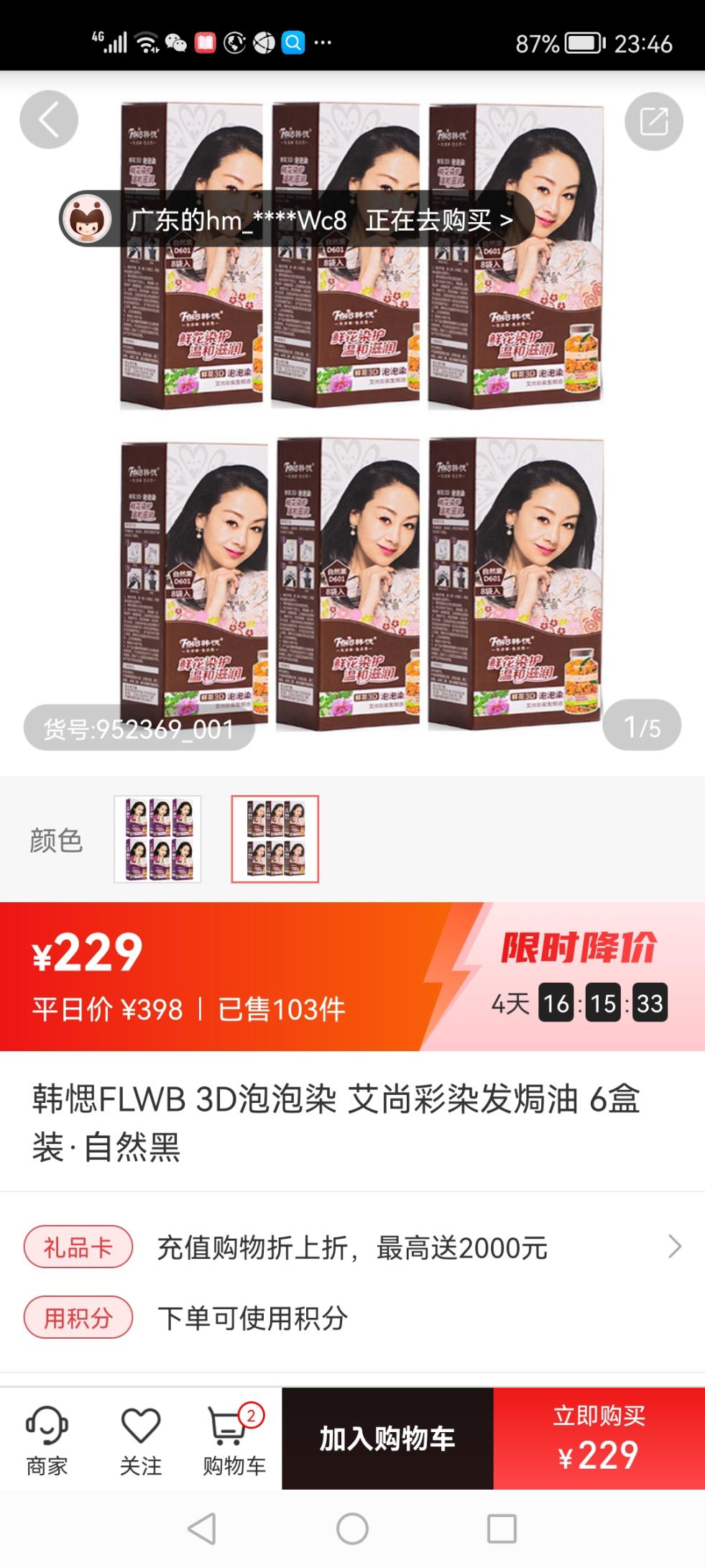Tap the system back navigation button
The width and height of the screenshot is (705, 1568).
click(202, 1529)
